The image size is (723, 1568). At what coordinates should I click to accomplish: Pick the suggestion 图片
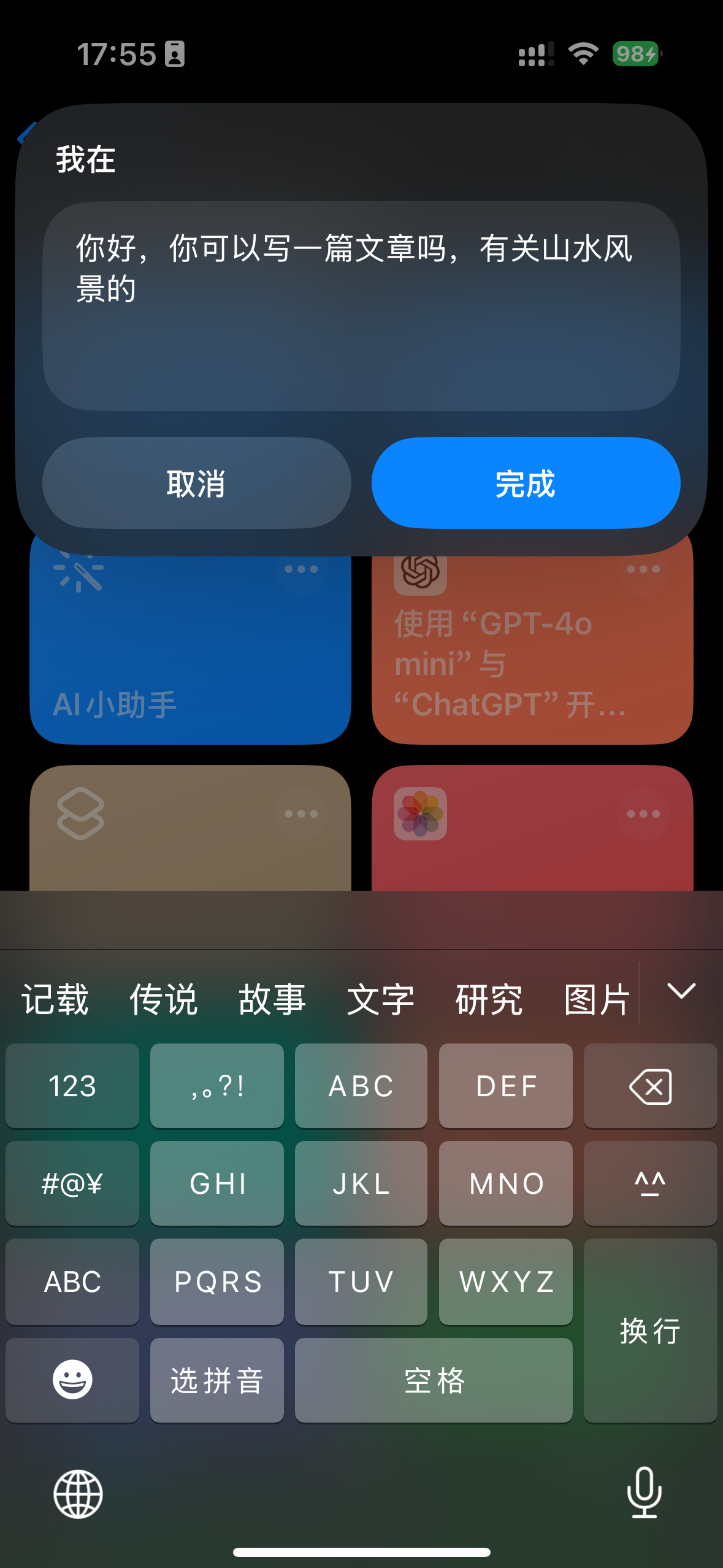coord(597,999)
